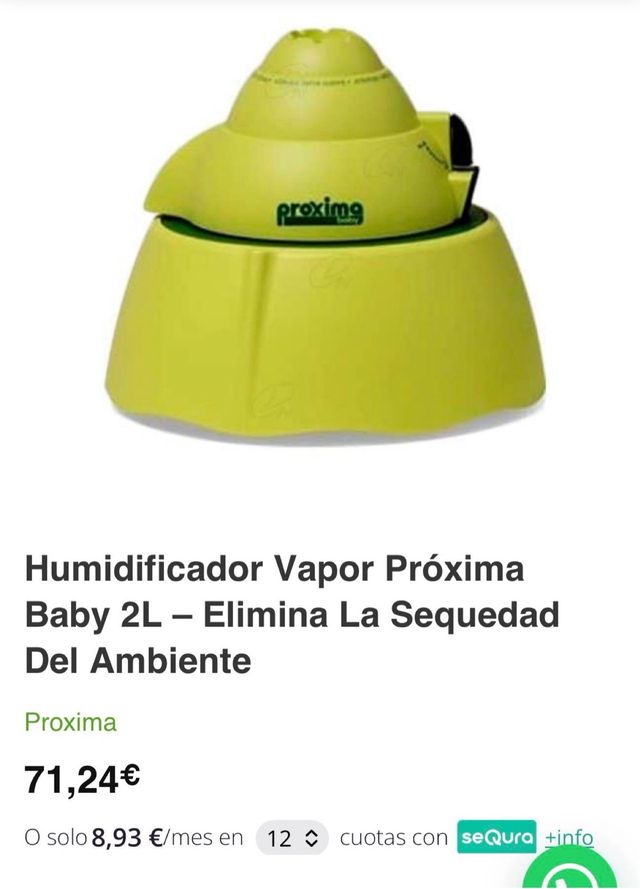This screenshot has height=889, width=640.
Task: Tap the +info link for seQura financing
Action: 569,836
